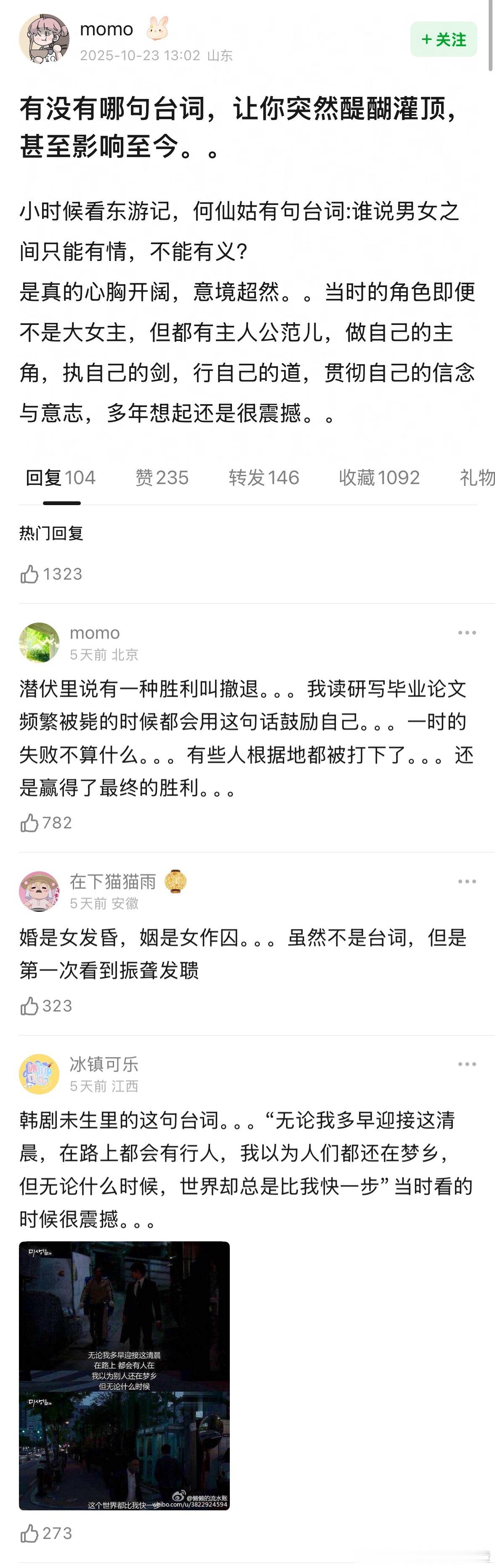Like momo's reply about 潜伏
The image size is (495, 1568).
tap(30, 823)
